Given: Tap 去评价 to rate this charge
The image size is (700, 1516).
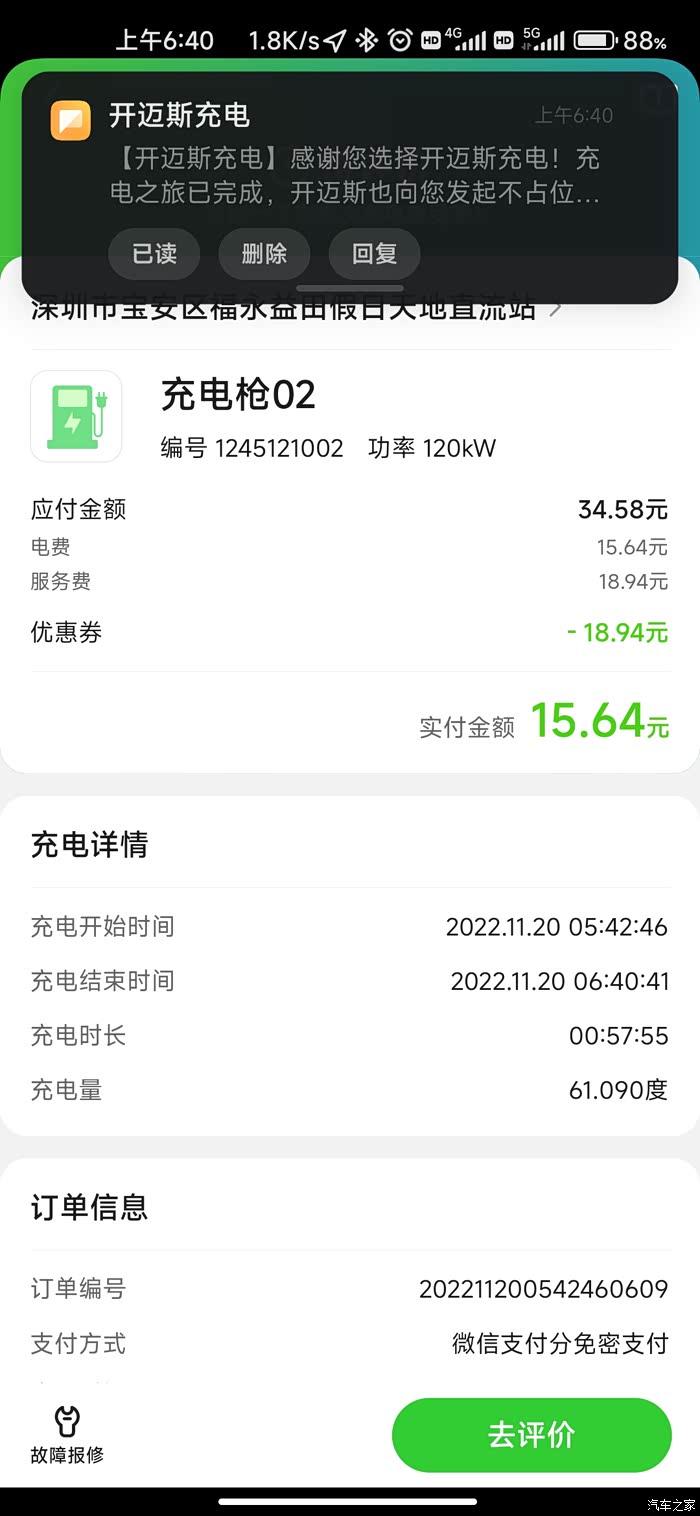Looking at the screenshot, I should tap(531, 1435).
